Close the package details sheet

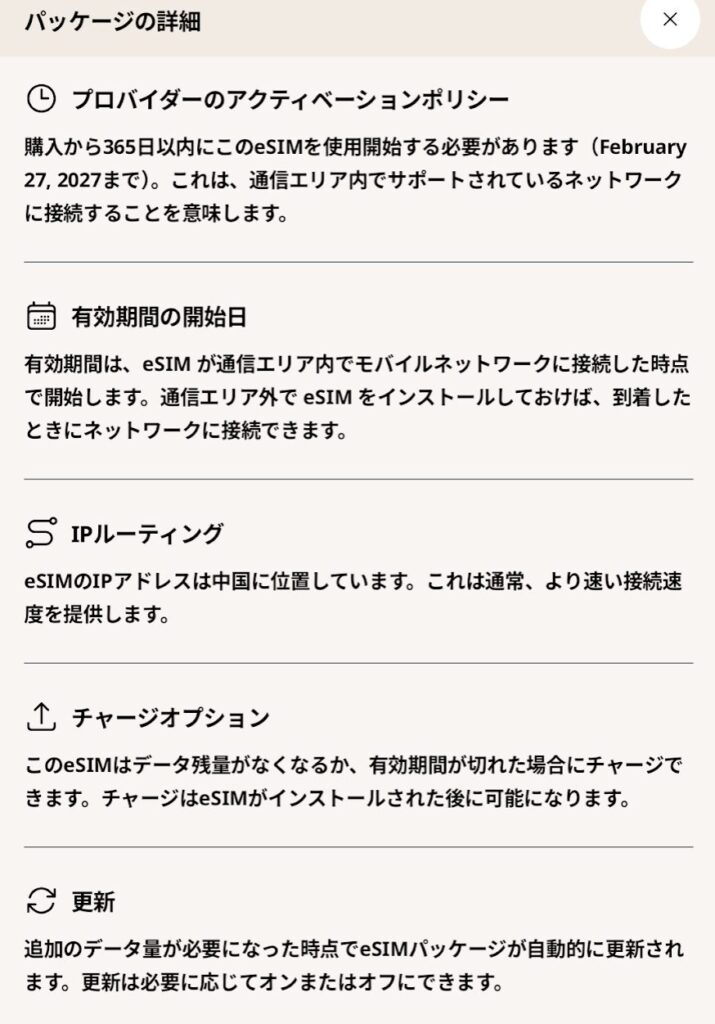pyautogui.click(x=670, y=19)
